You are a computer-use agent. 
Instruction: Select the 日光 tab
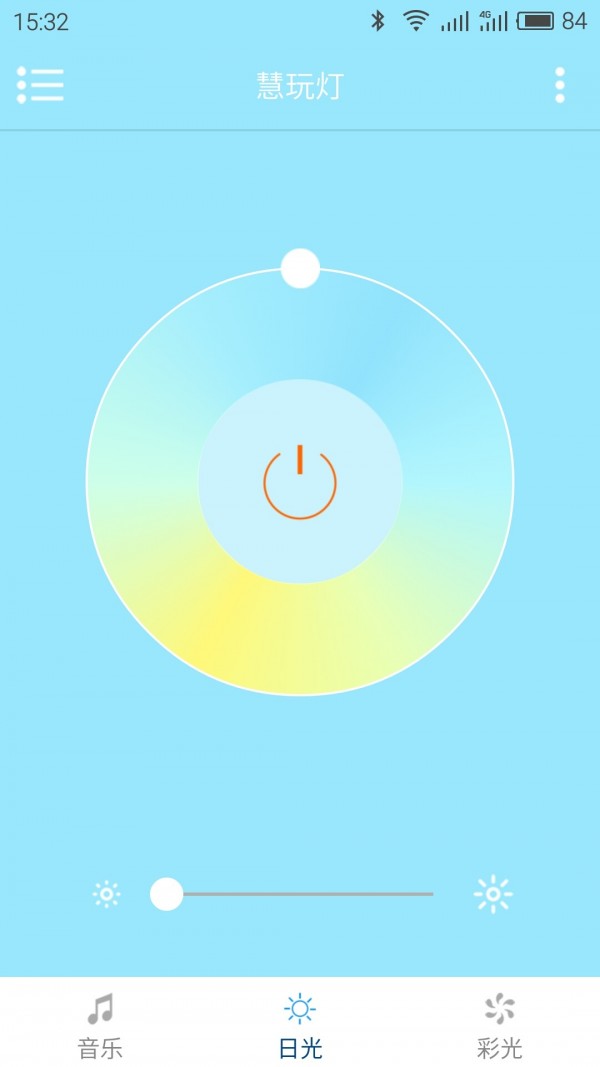pos(300,1025)
